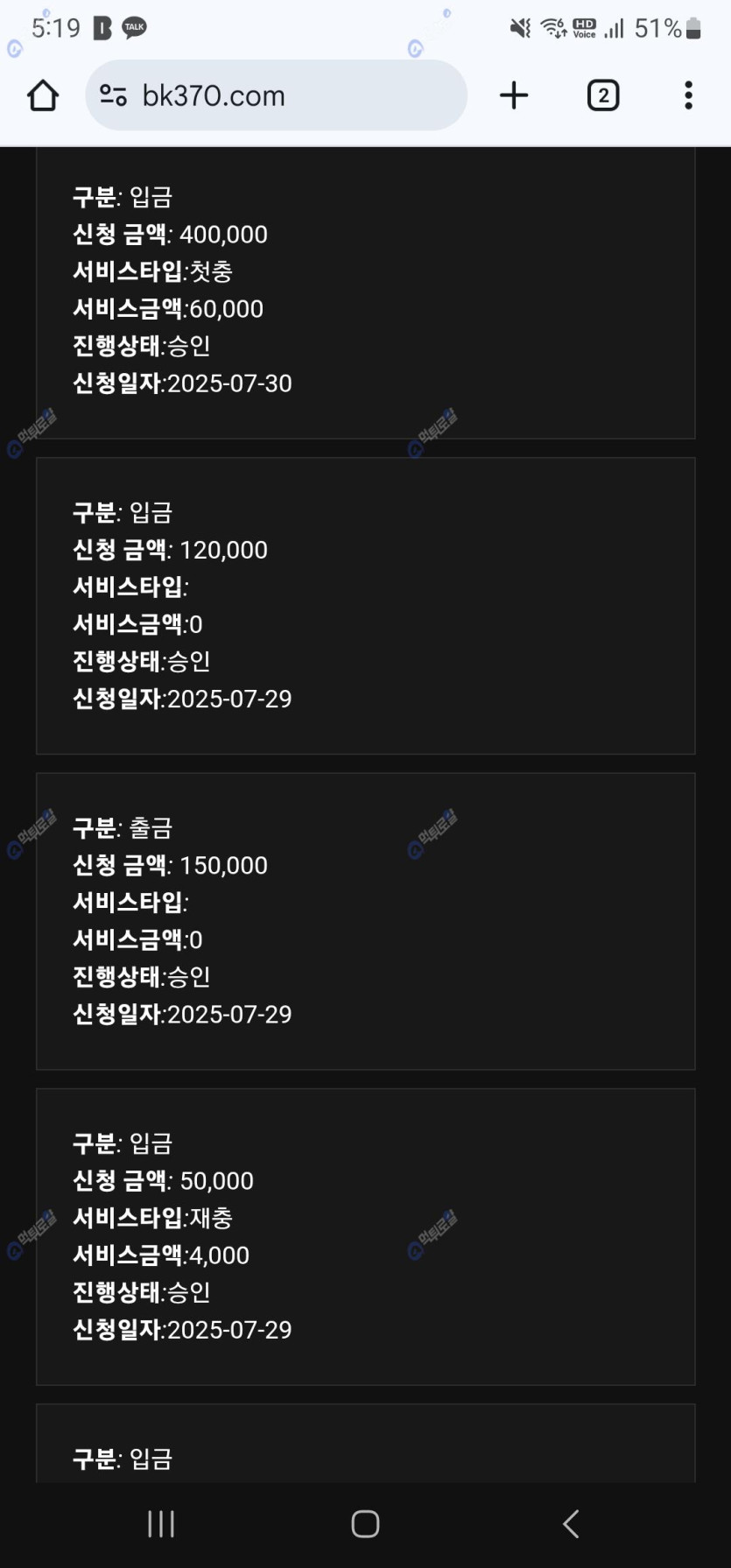Go back with the system back button
This screenshot has width=731, height=1568.
571,1524
